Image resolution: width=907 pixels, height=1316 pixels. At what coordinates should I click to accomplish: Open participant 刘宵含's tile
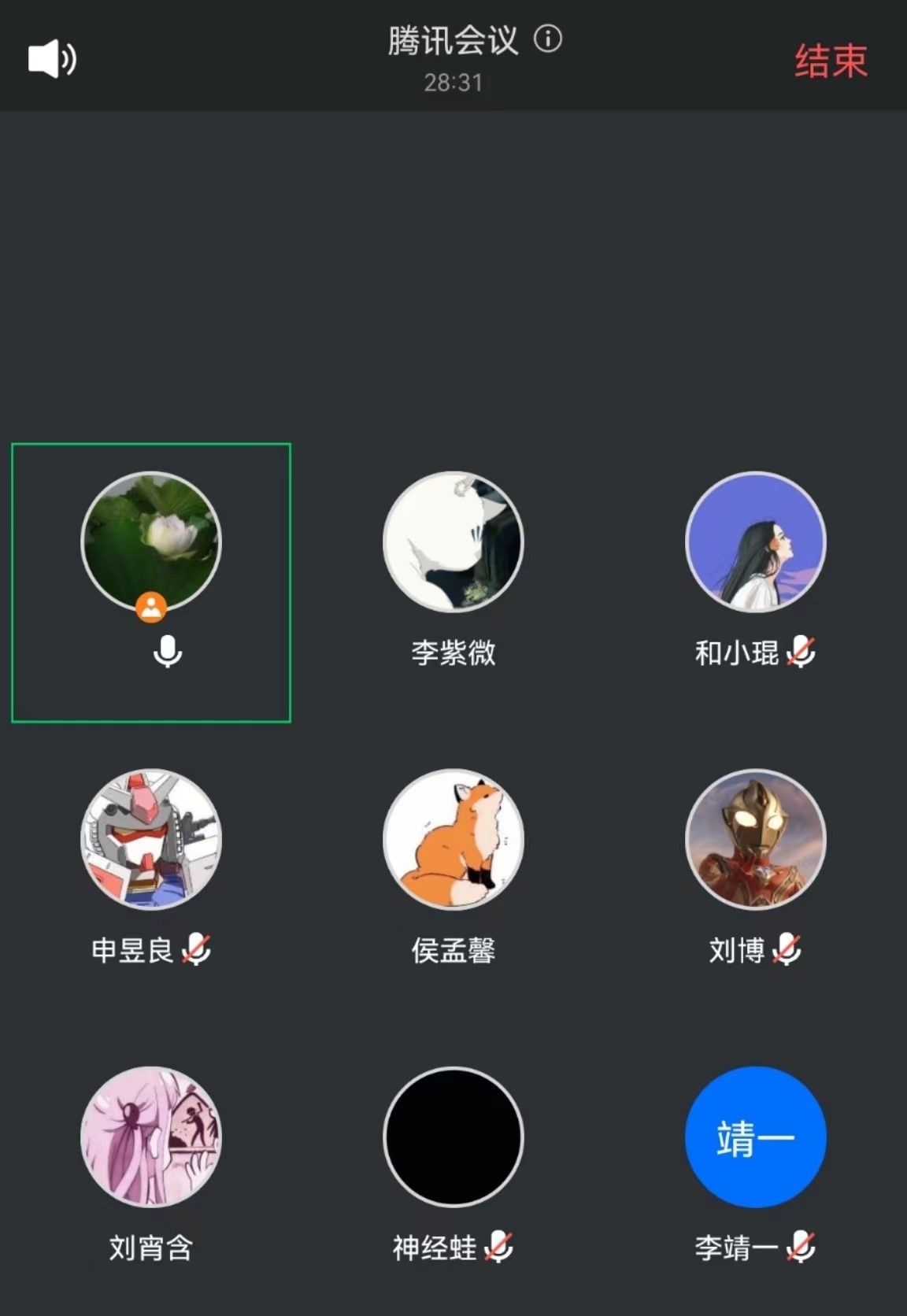tap(151, 1137)
